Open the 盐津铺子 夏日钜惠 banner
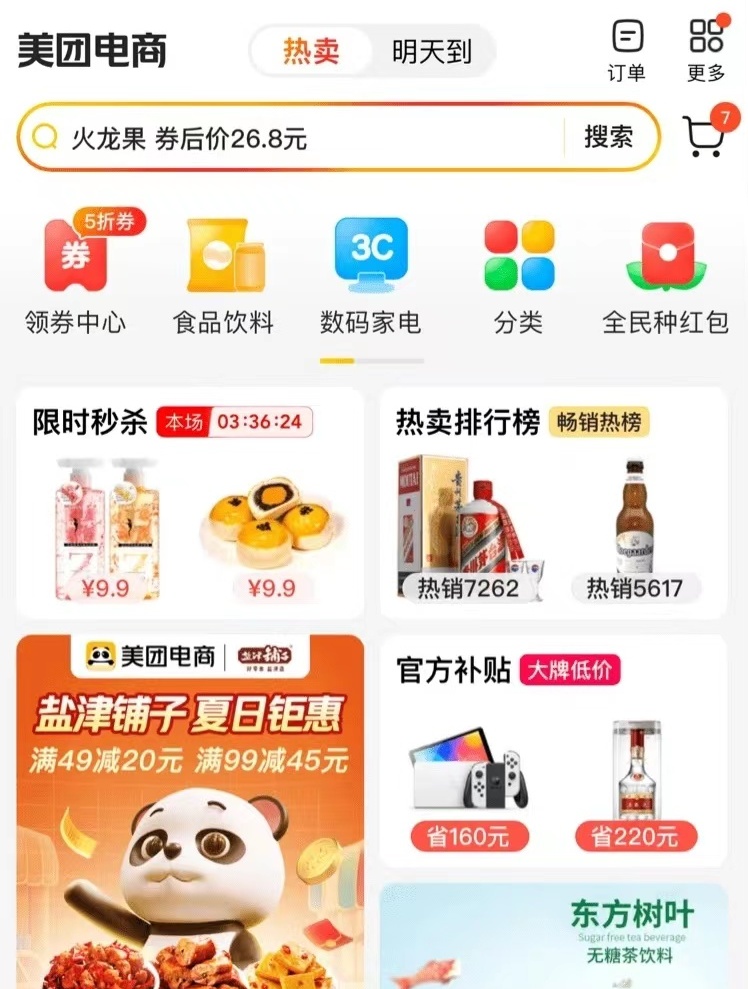 click(190, 810)
